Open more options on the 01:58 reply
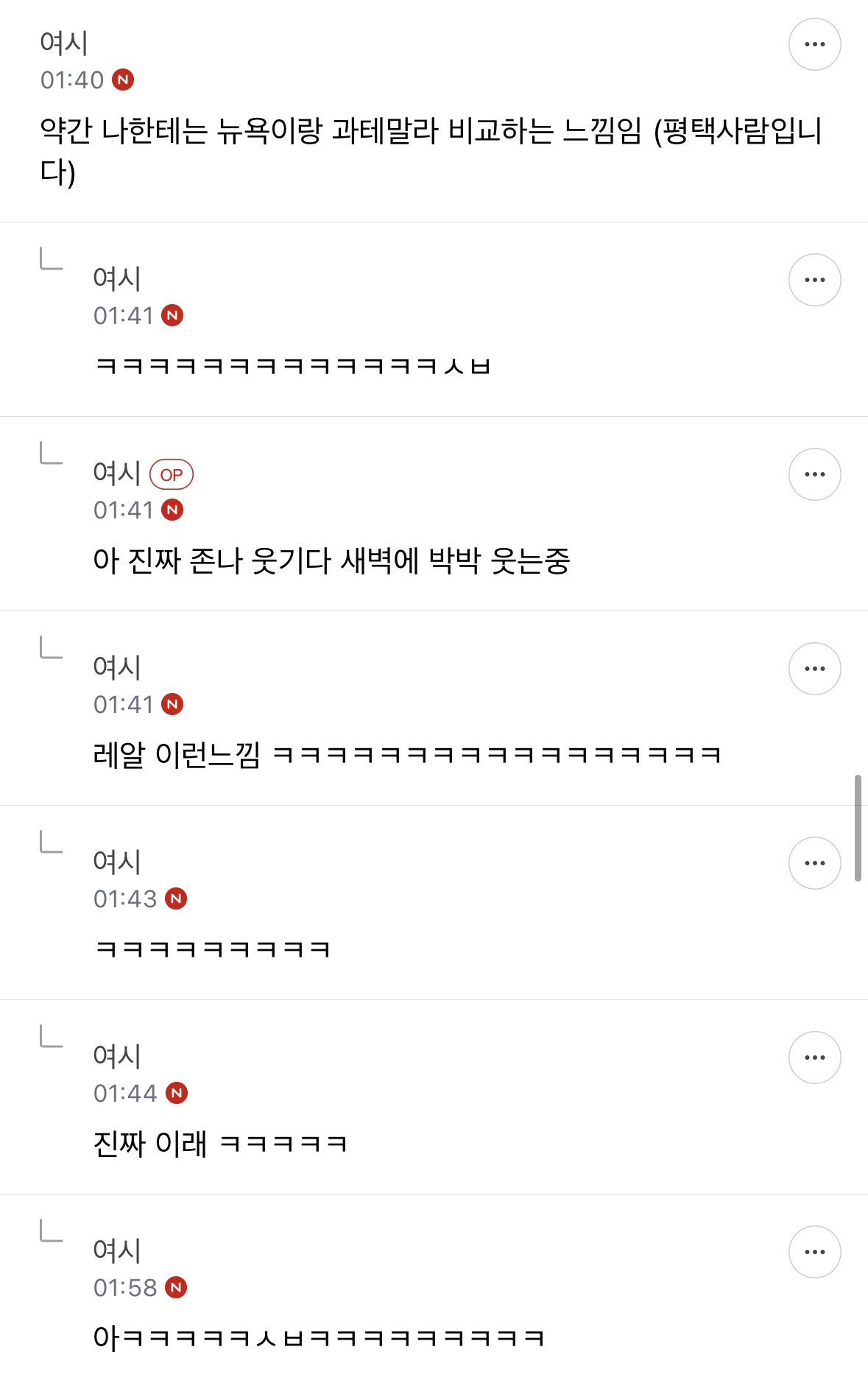The width and height of the screenshot is (868, 1386). [x=814, y=1252]
